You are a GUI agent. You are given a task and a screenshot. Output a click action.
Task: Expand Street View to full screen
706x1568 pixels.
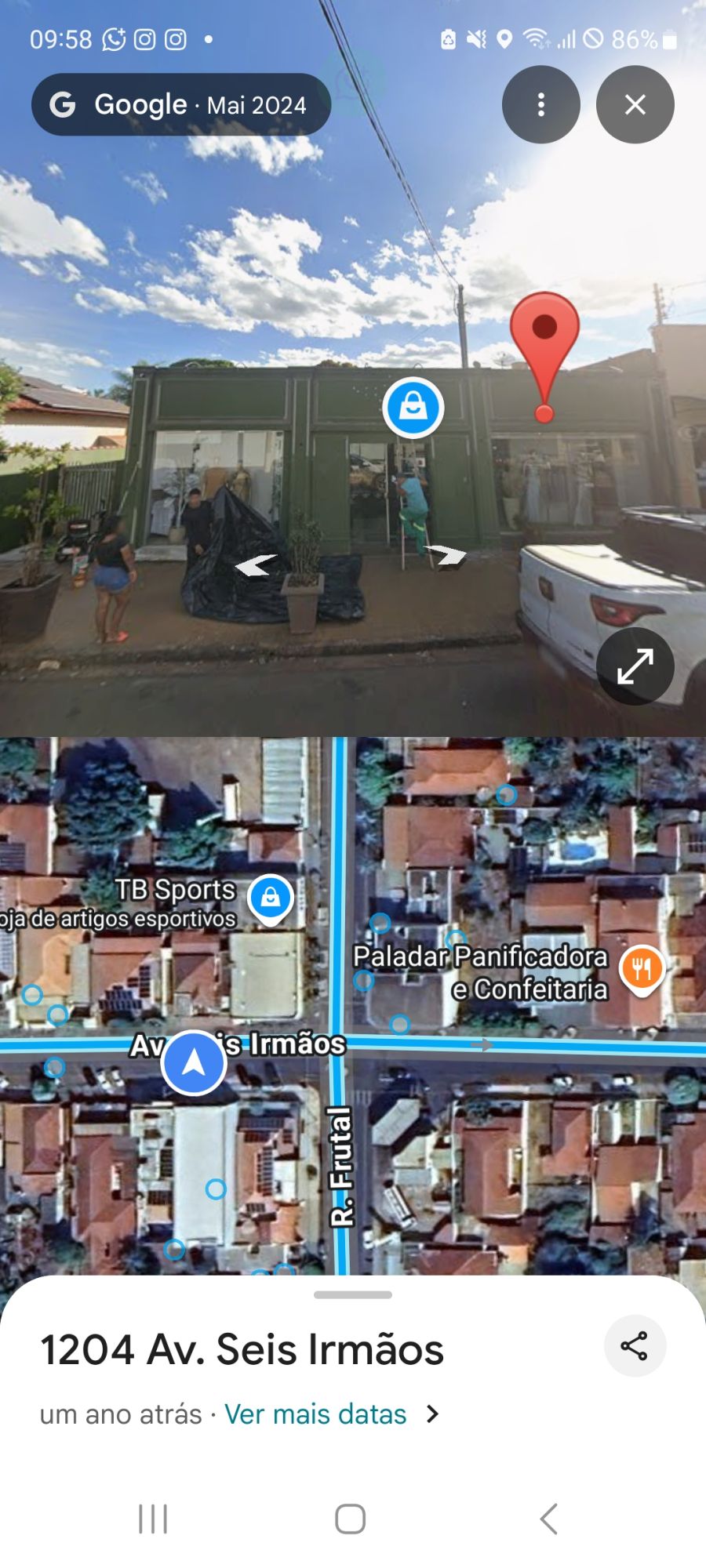[x=635, y=666]
